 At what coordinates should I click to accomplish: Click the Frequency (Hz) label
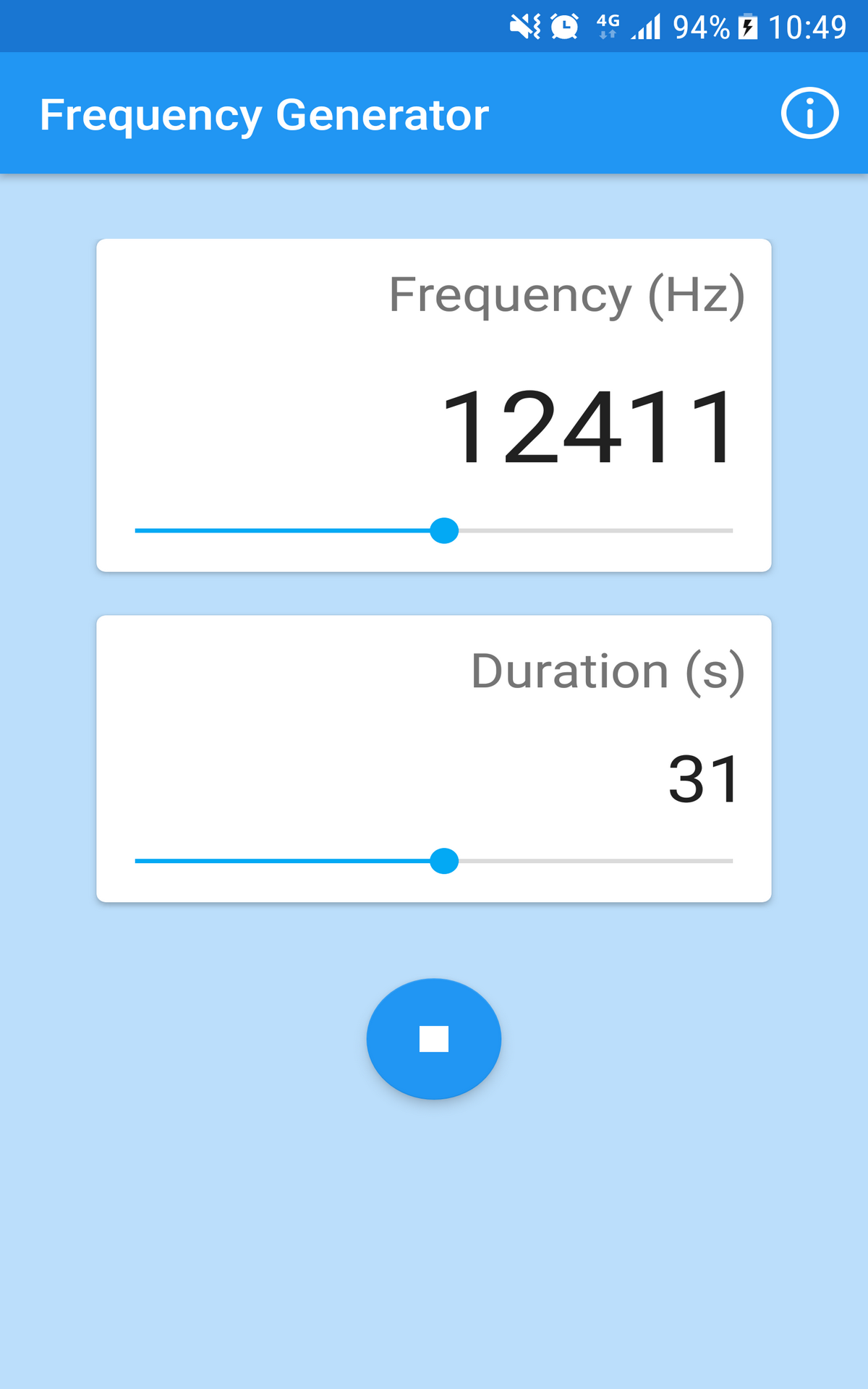566,294
